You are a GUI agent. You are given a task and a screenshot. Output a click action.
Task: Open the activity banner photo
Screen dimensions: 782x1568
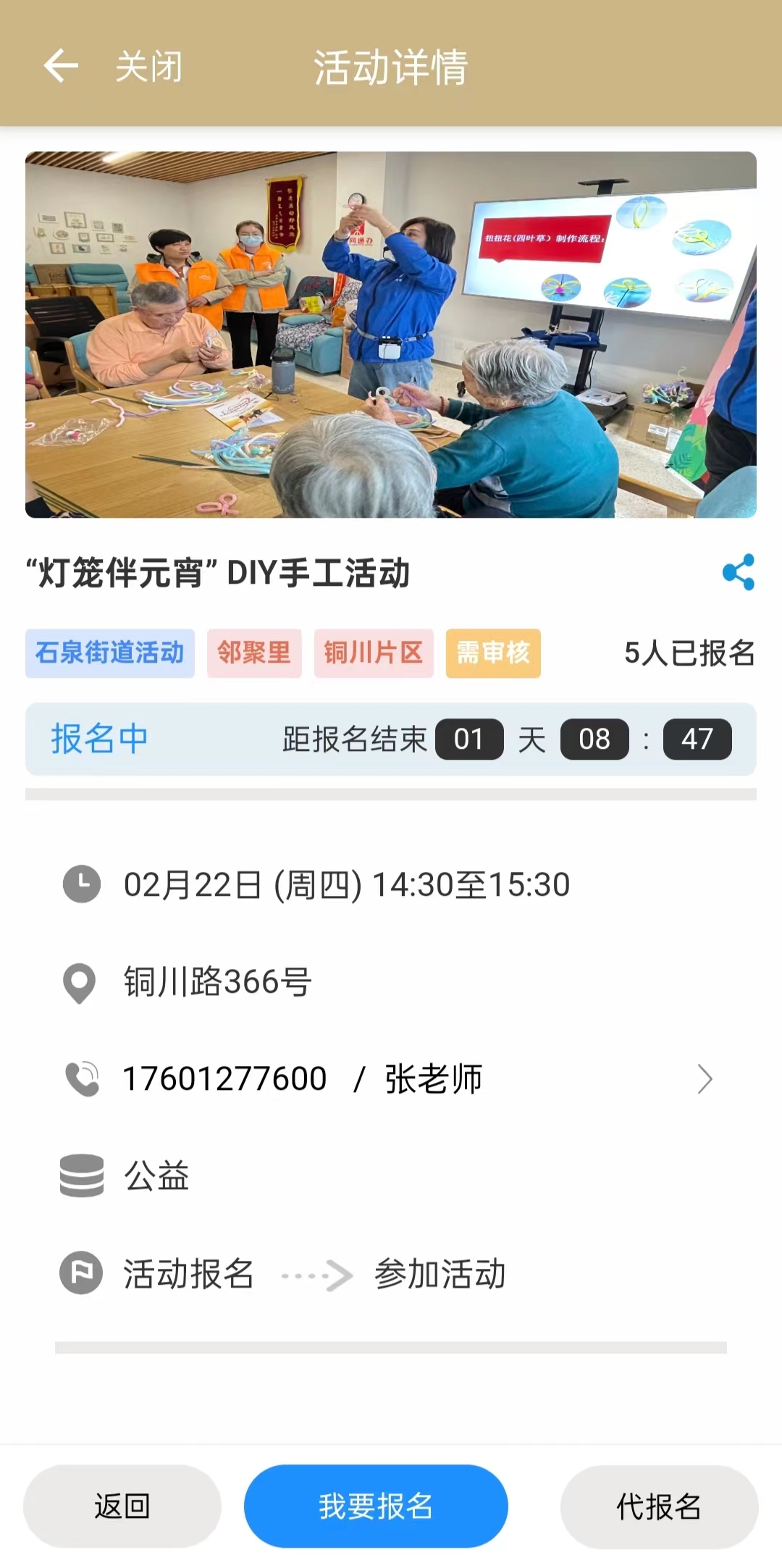click(391, 335)
